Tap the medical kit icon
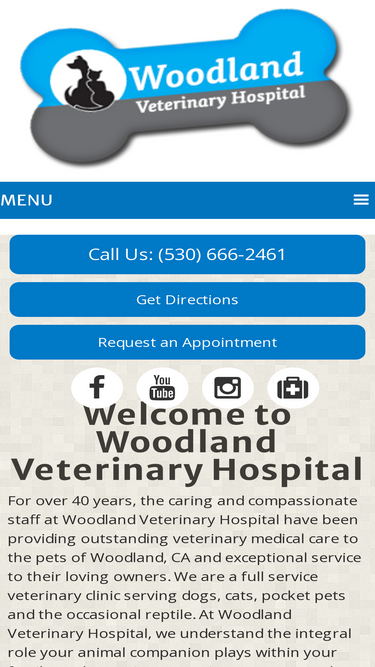The width and height of the screenshot is (375, 667). tap(293, 388)
